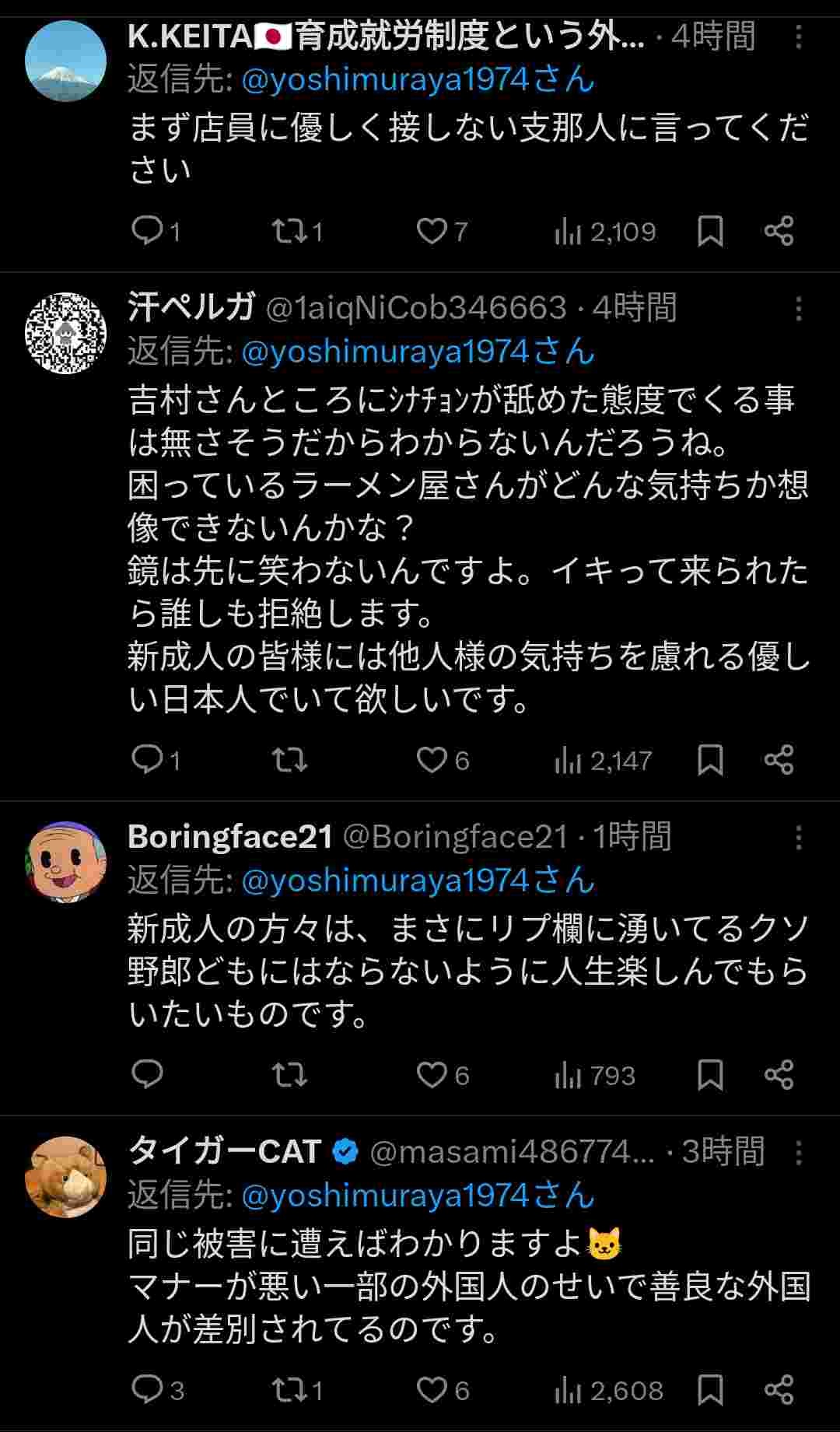The width and height of the screenshot is (840, 1432).
Task: Bookmark Boringface21's reply
Action: [x=710, y=1075]
